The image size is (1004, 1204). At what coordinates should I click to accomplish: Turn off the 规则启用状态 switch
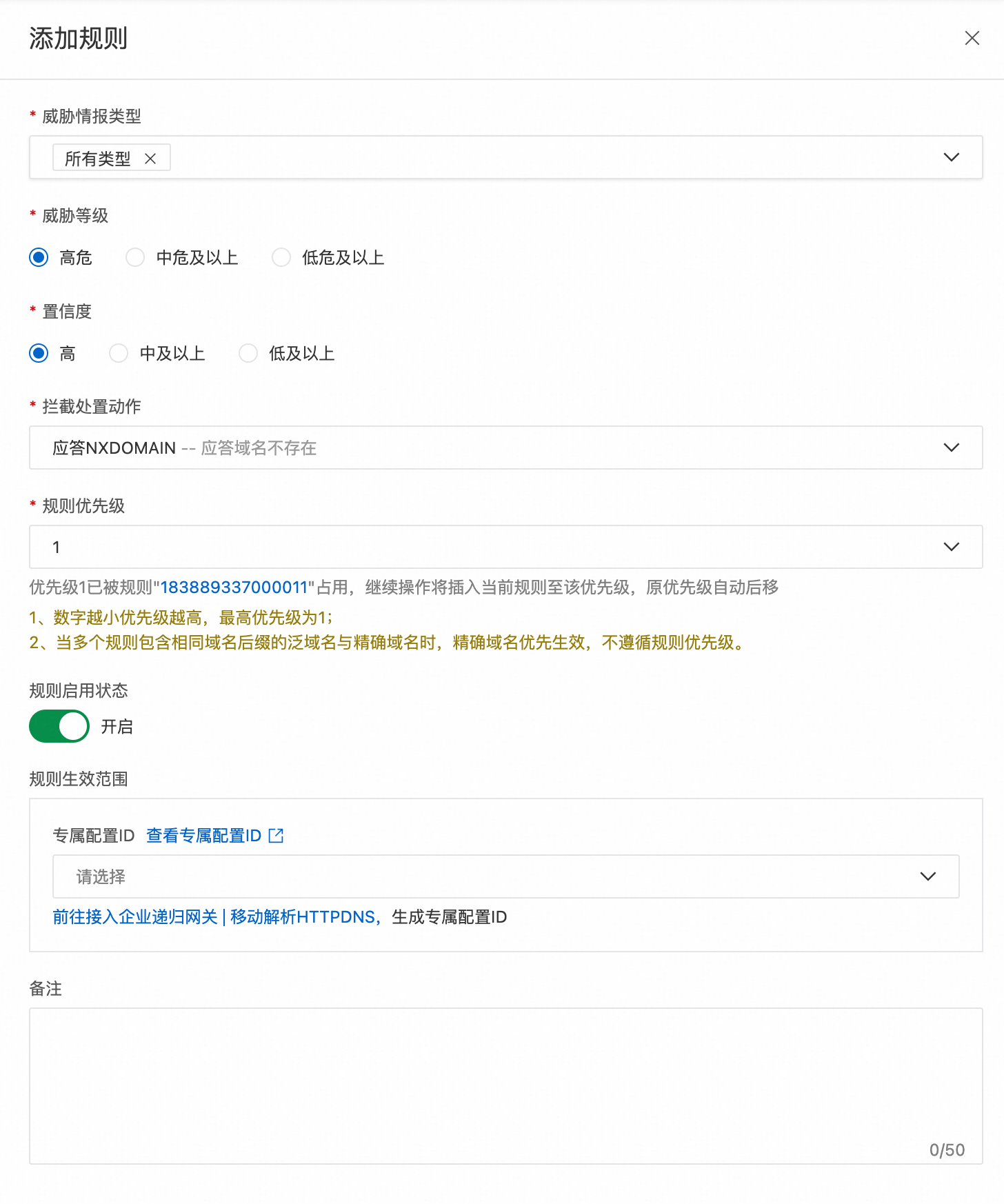[59, 727]
